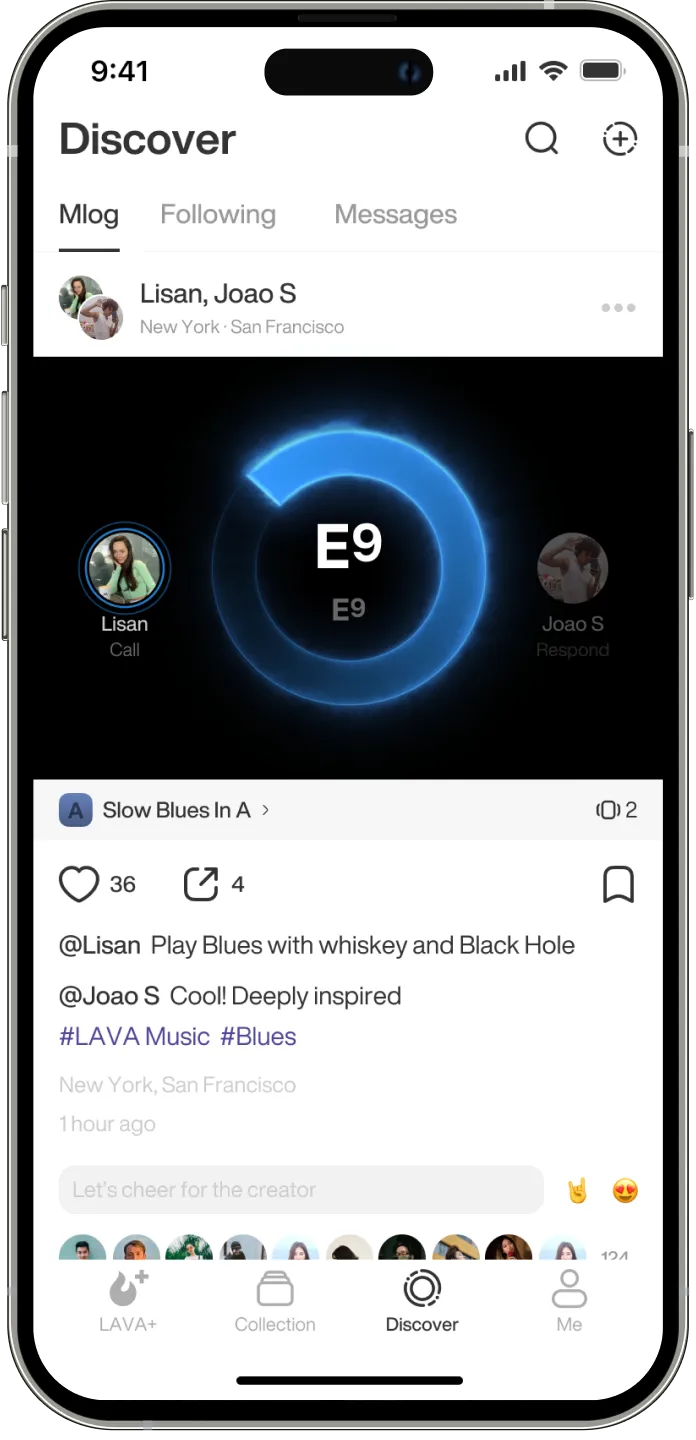This screenshot has width=696, height=1440.
Task: Share this post
Action: point(201,884)
